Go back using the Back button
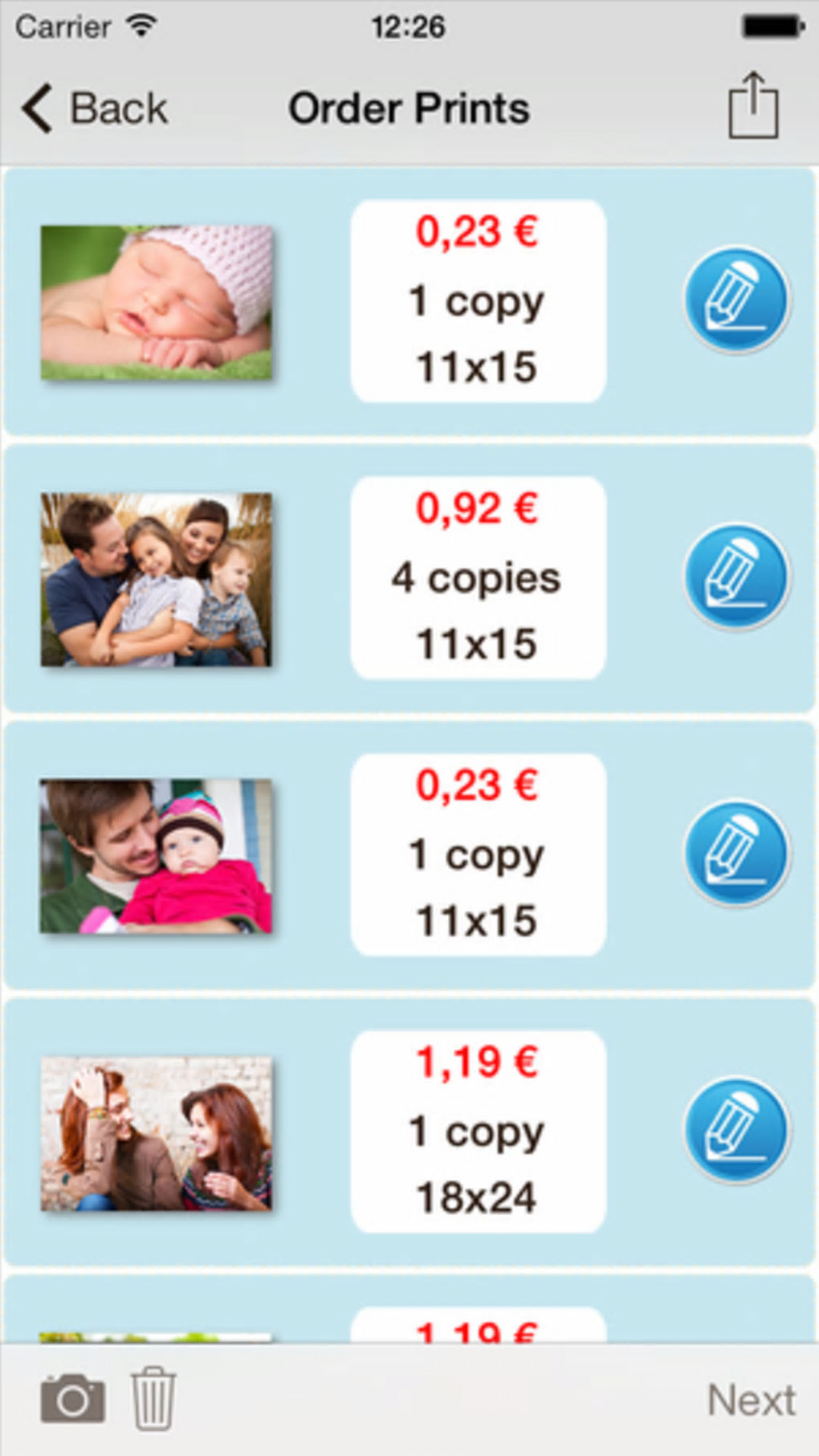 point(95,108)
